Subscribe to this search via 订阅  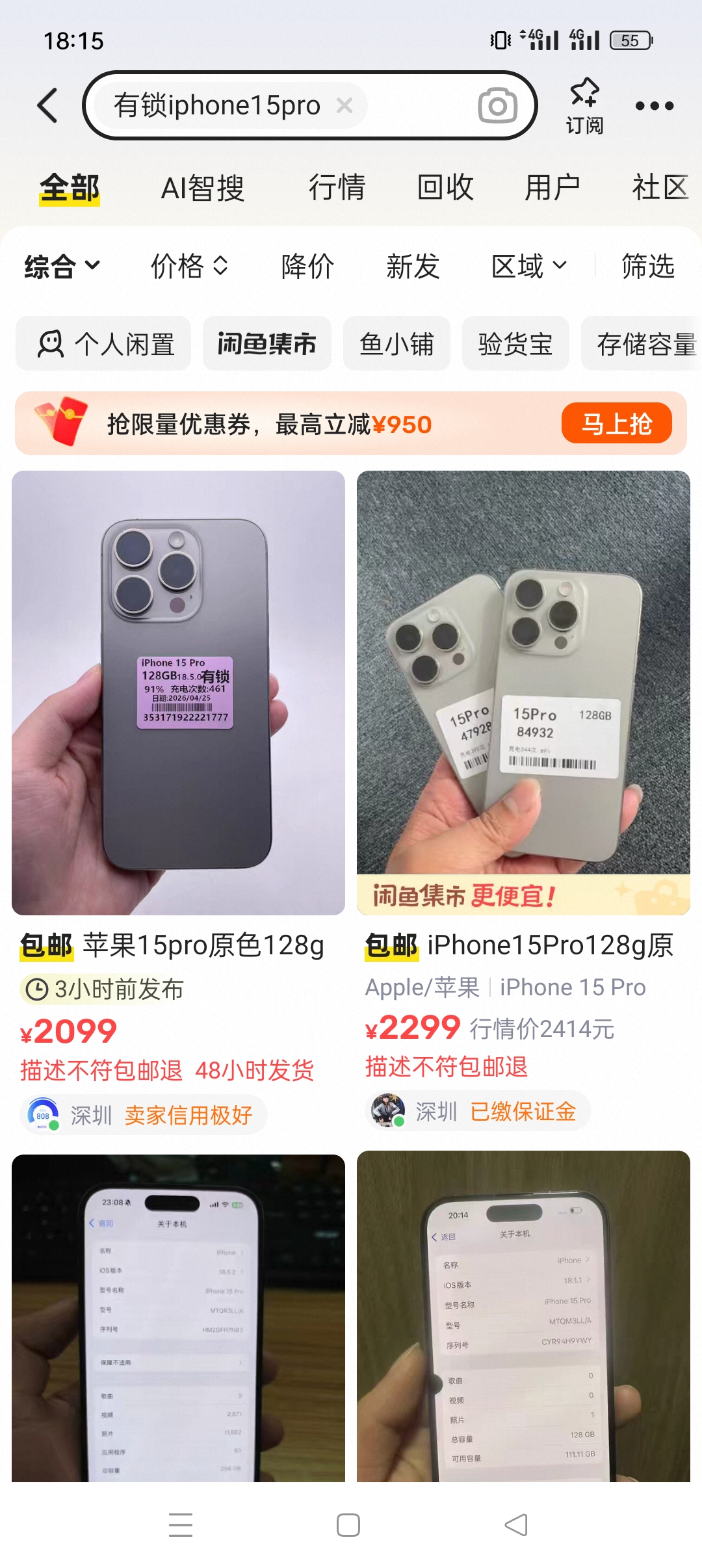[584, 105]
